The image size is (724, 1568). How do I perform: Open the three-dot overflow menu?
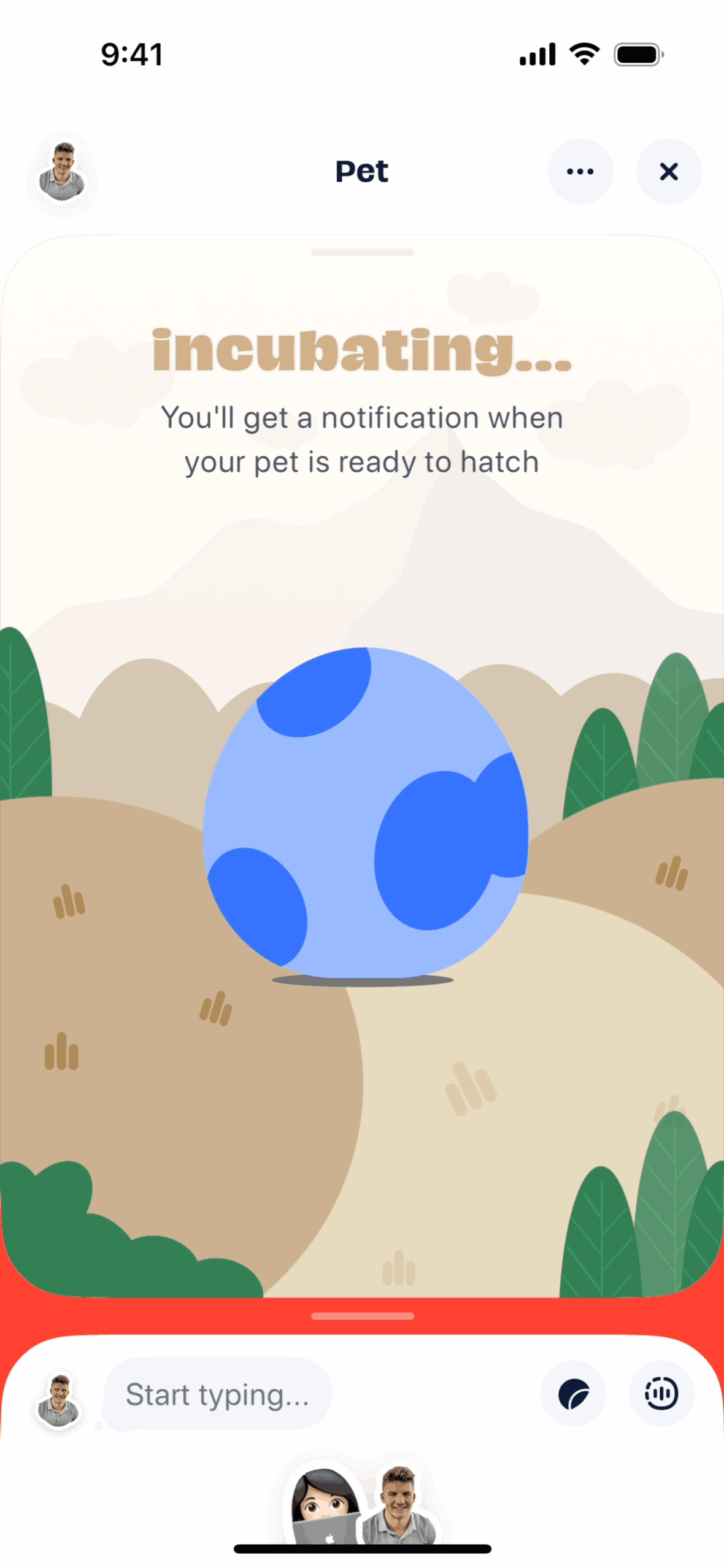(580, 171)
